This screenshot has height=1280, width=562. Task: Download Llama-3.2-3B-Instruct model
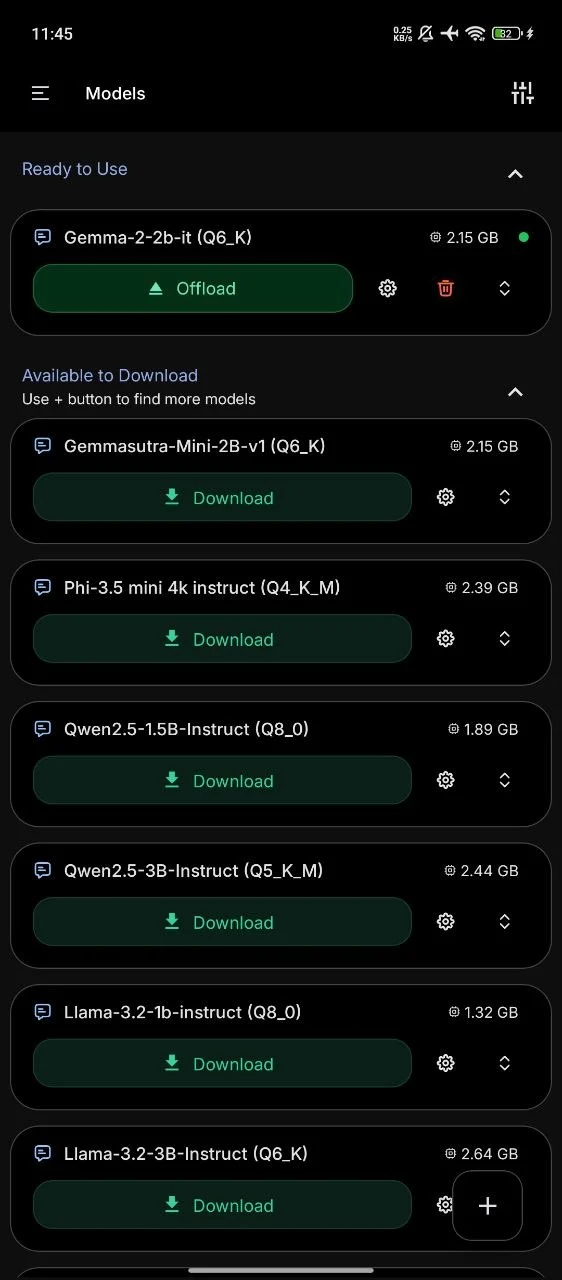(222, 1205)
